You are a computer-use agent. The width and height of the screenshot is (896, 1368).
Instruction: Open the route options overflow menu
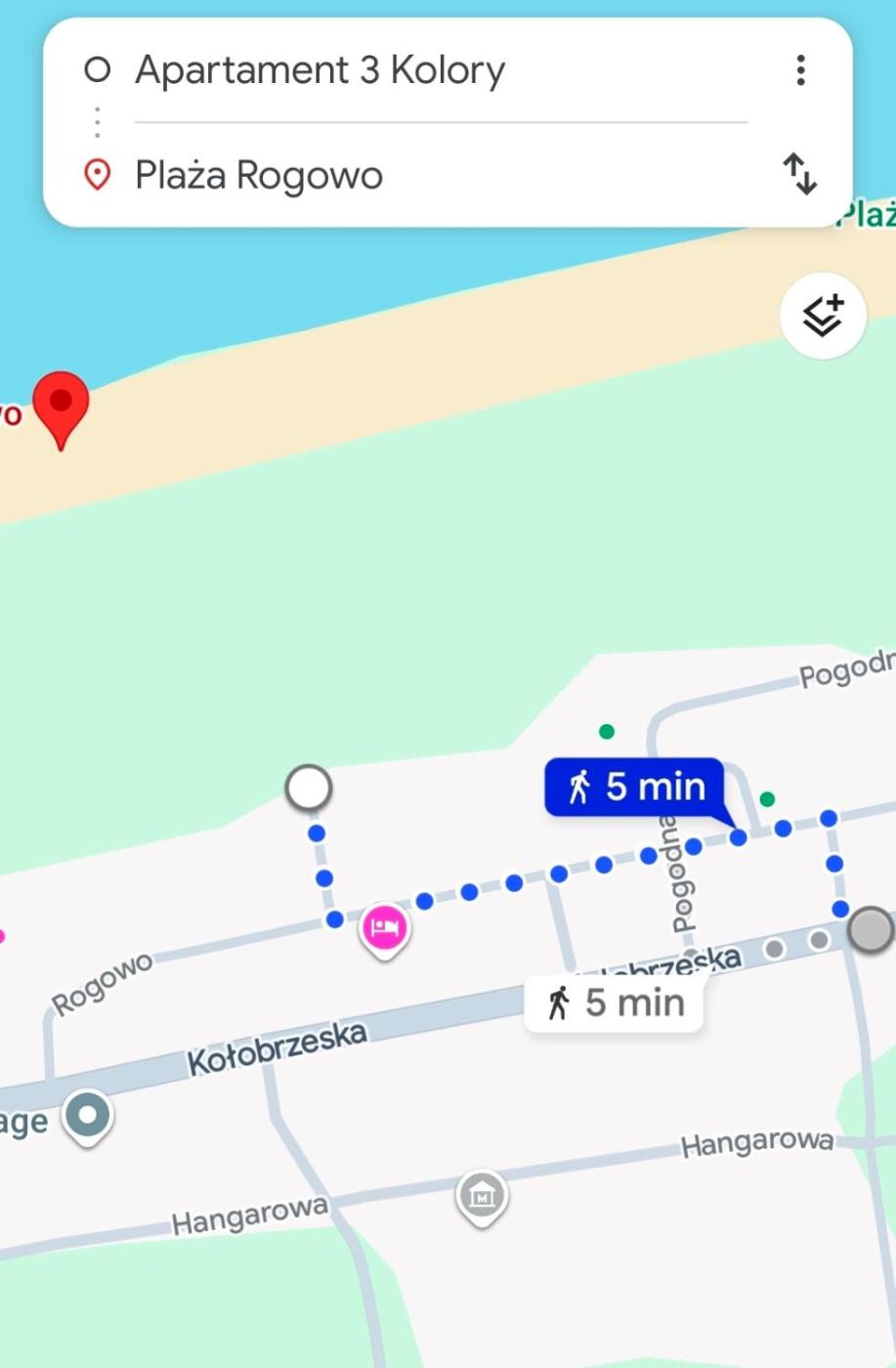(x=800, y=70)
